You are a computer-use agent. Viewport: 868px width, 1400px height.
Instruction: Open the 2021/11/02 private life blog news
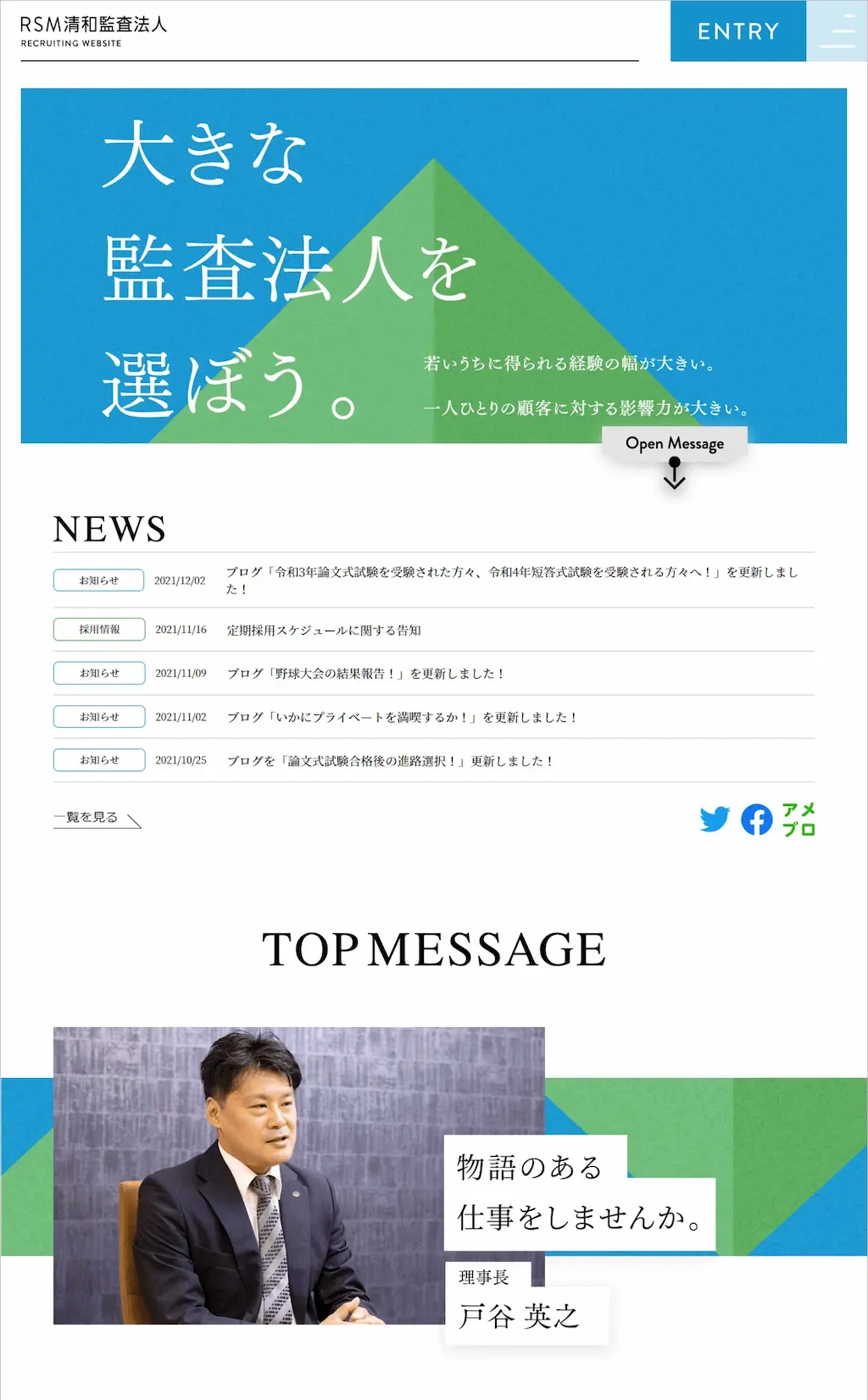coord(402,718)
